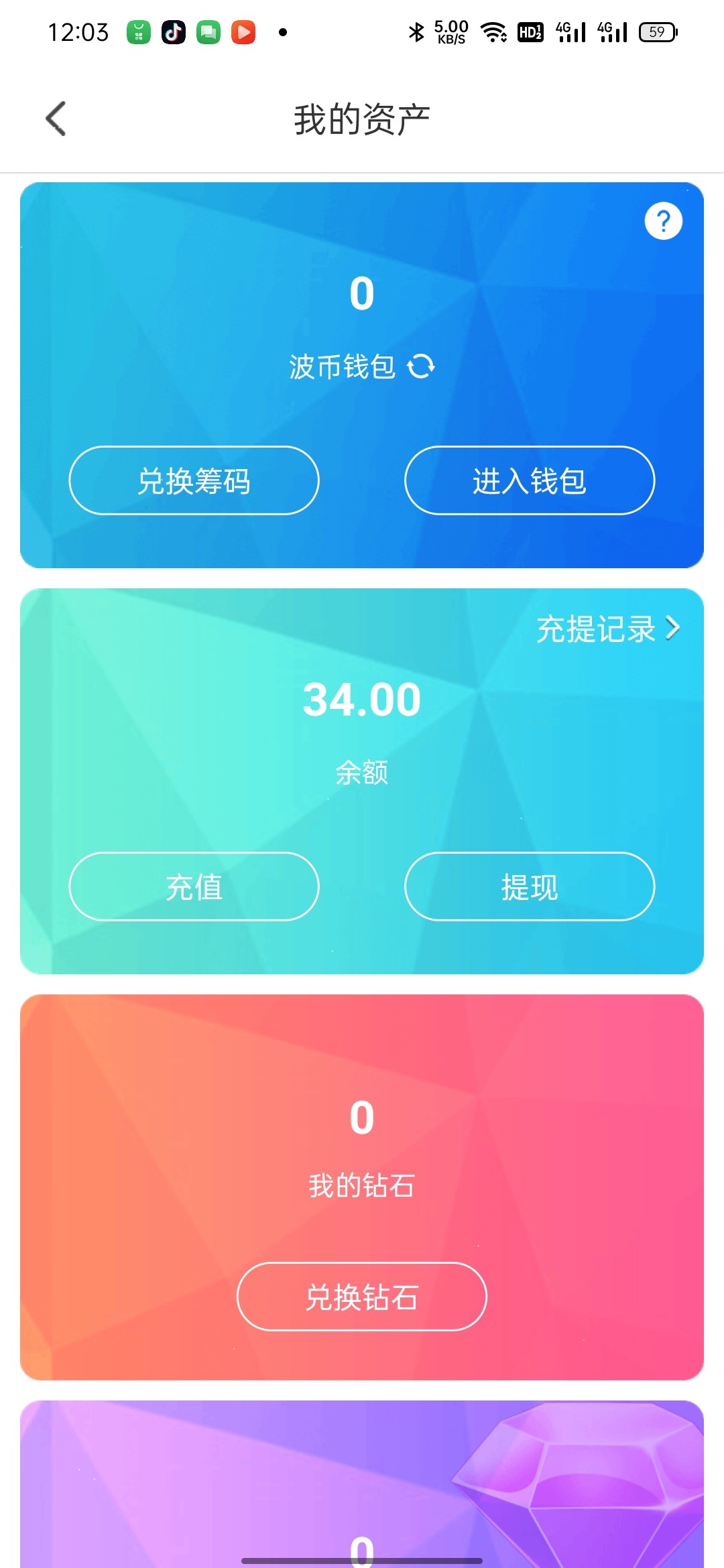Screen dimensions: 724x1568
Task: Open the help question mark icon
Action: pos(663,221)
